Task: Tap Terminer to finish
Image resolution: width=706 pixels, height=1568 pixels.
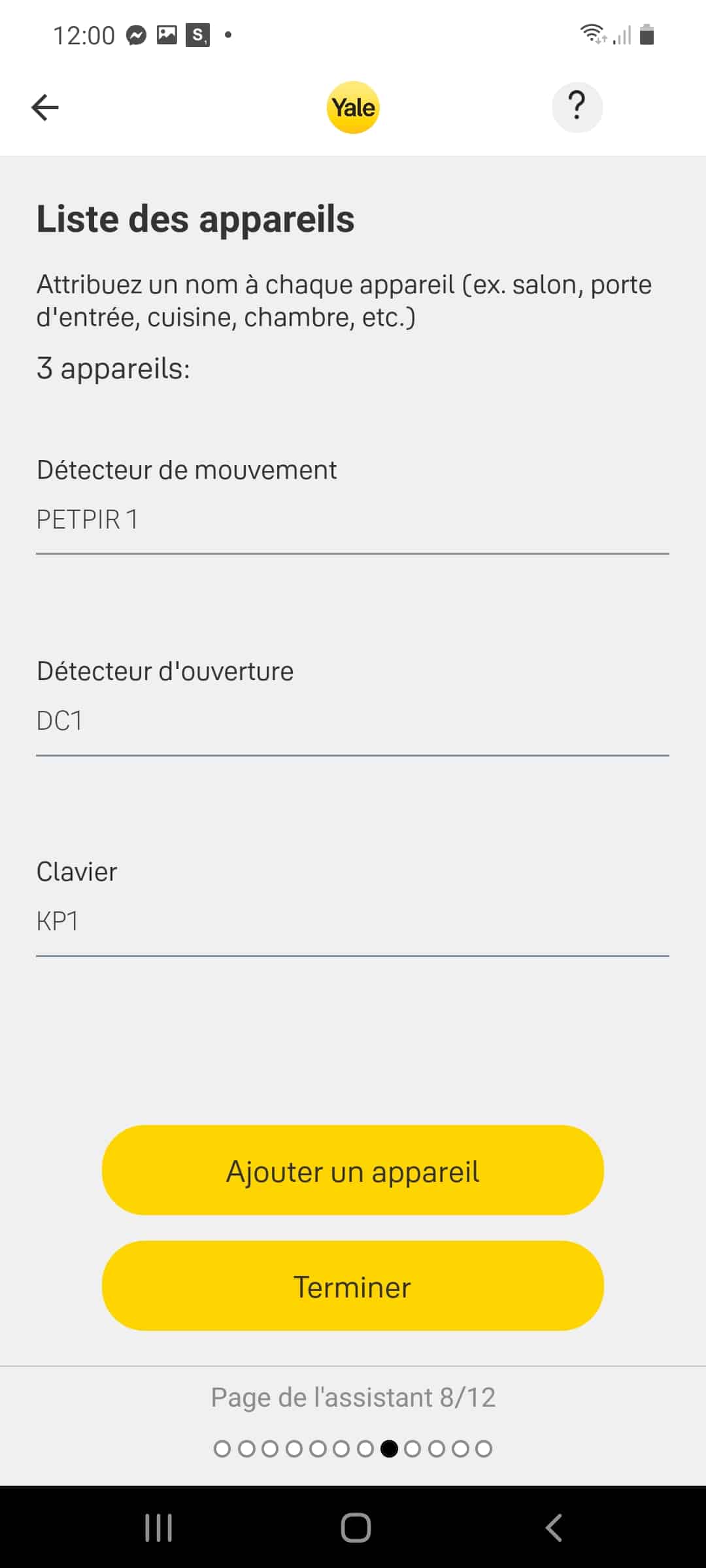Action: coord(352,1286)
